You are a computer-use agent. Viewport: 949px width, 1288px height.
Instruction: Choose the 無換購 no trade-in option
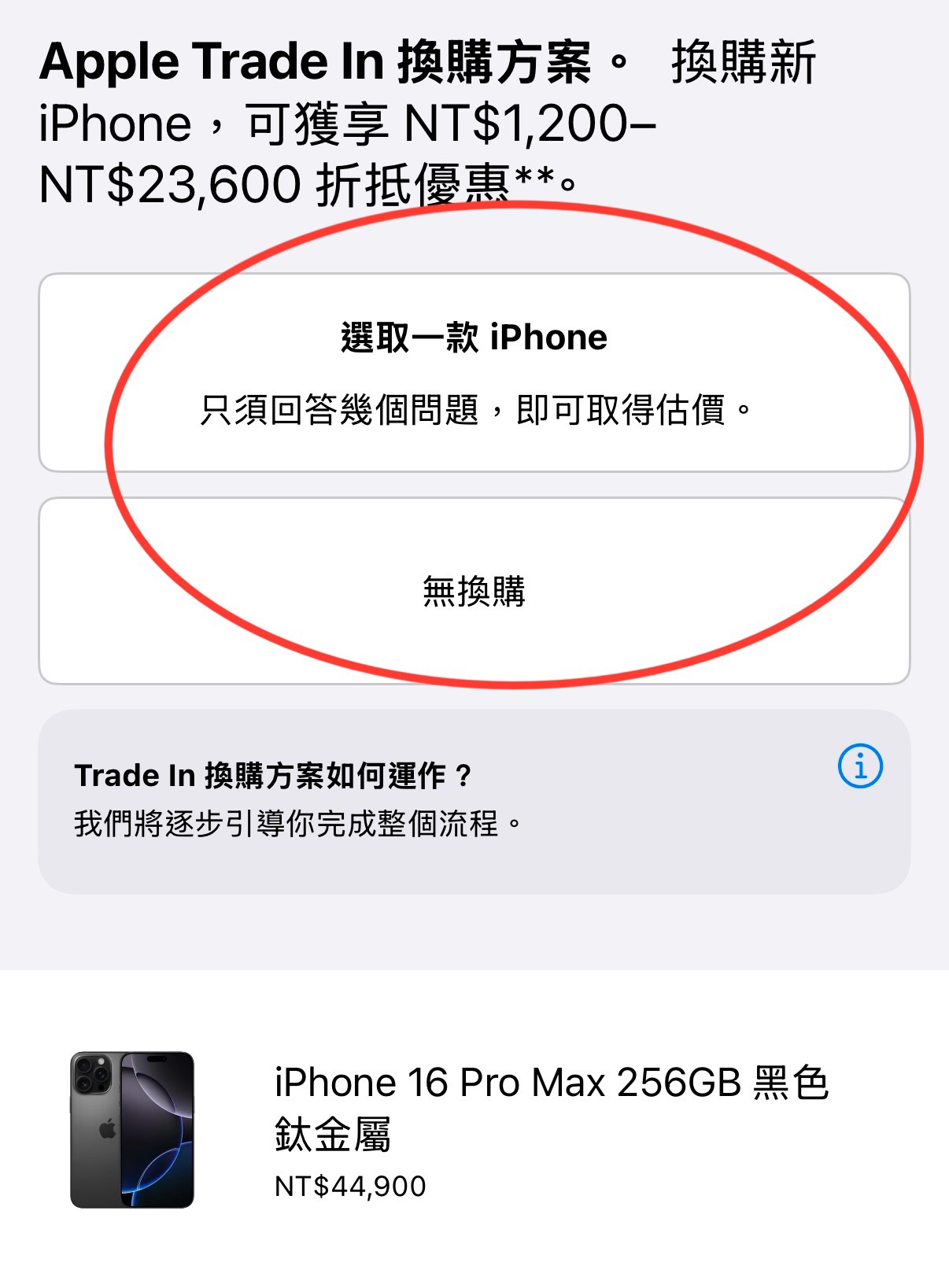click(474, 591)
